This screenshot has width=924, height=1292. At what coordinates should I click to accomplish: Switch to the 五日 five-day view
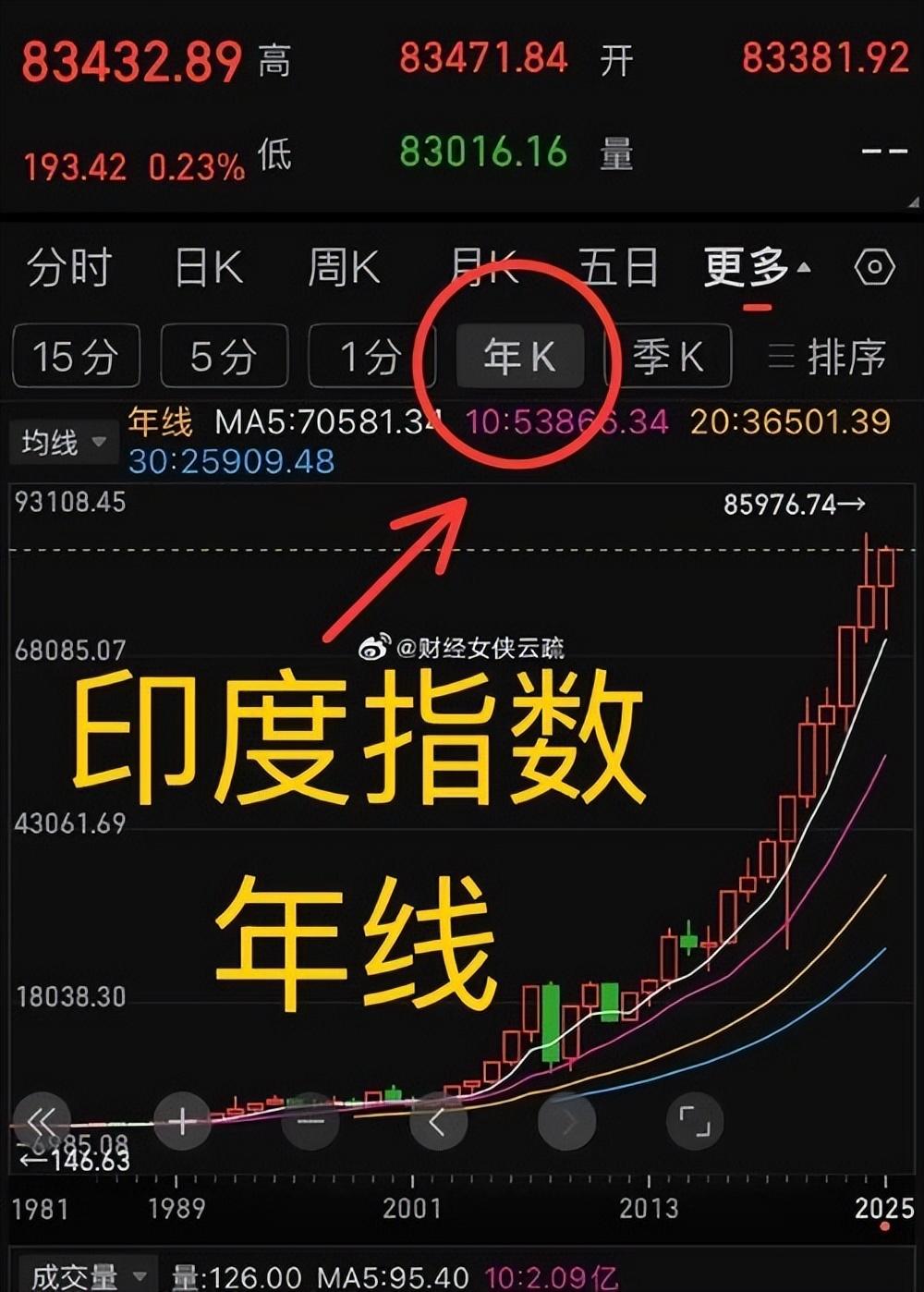pos(618,268)
